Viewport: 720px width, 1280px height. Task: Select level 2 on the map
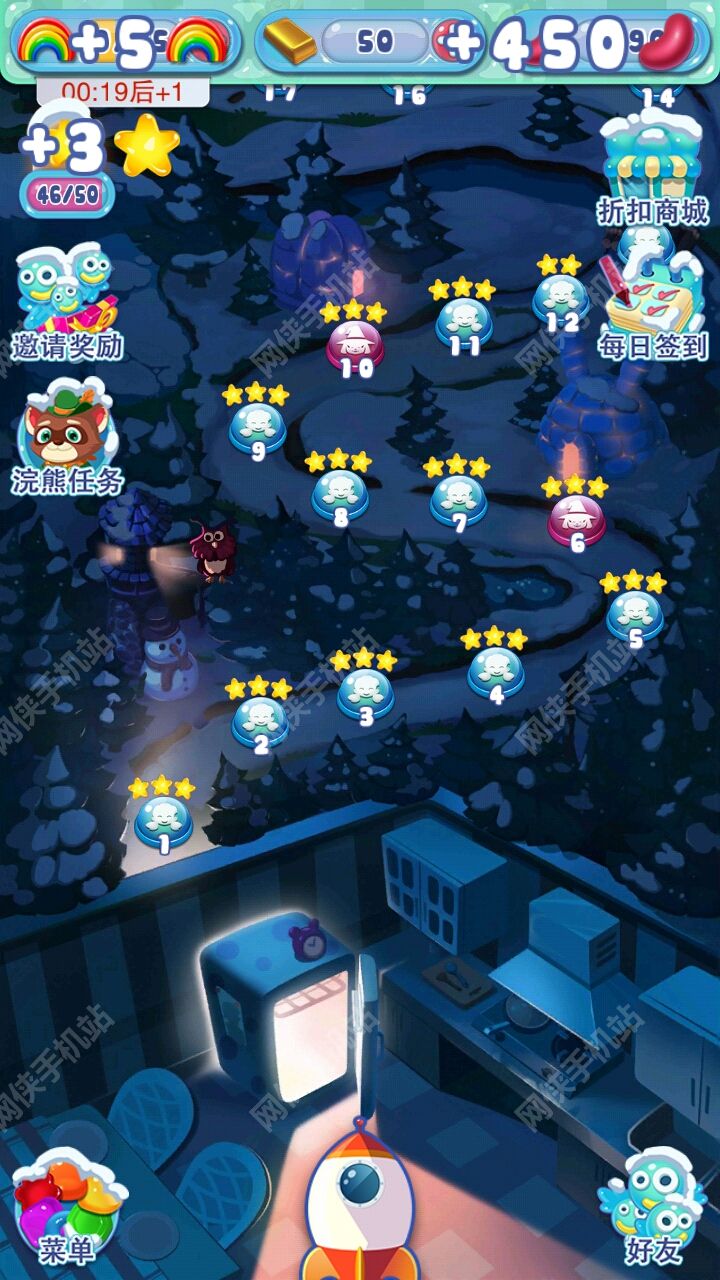point(260,720)
